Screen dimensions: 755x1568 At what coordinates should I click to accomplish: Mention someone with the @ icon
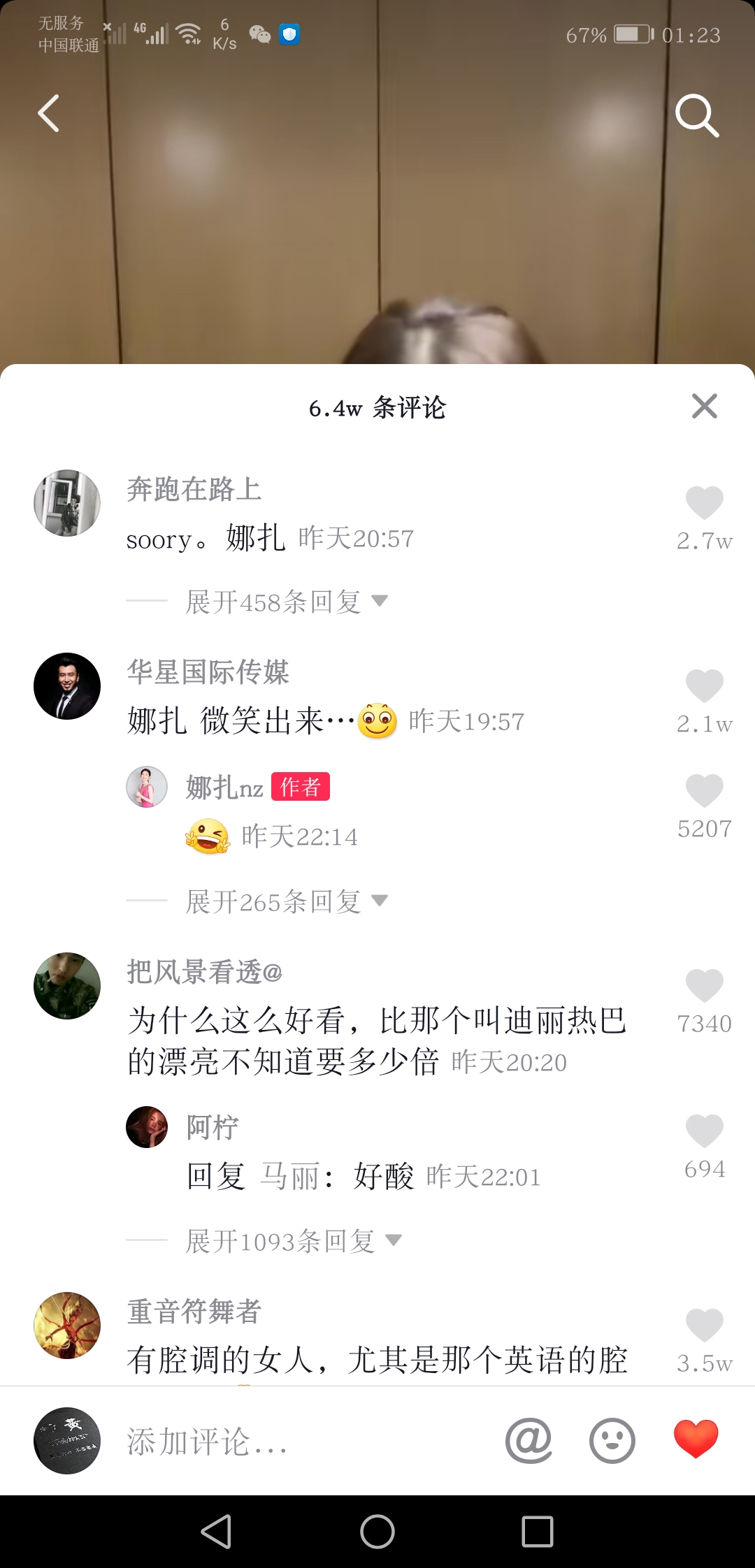[x=528, y=1441]
